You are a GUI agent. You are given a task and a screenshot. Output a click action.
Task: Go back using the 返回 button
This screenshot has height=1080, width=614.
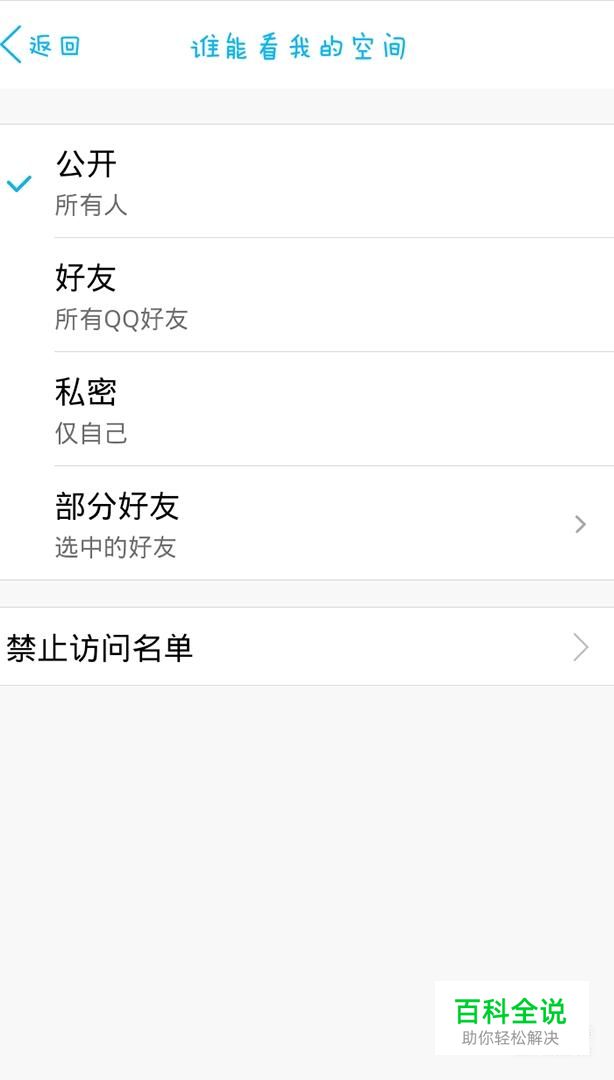(x=41, y=45)
